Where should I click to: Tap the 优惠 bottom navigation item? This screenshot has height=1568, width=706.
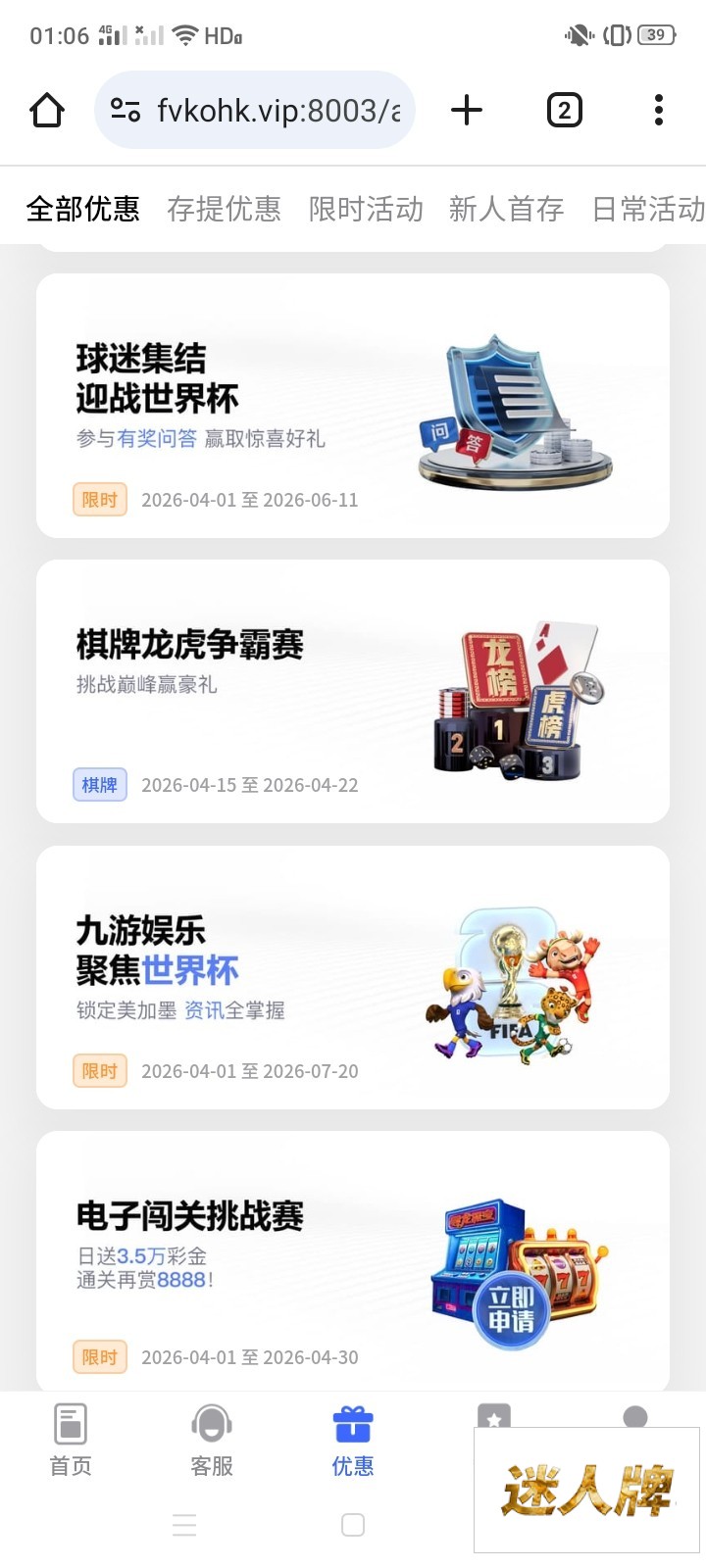[353, 1439]
